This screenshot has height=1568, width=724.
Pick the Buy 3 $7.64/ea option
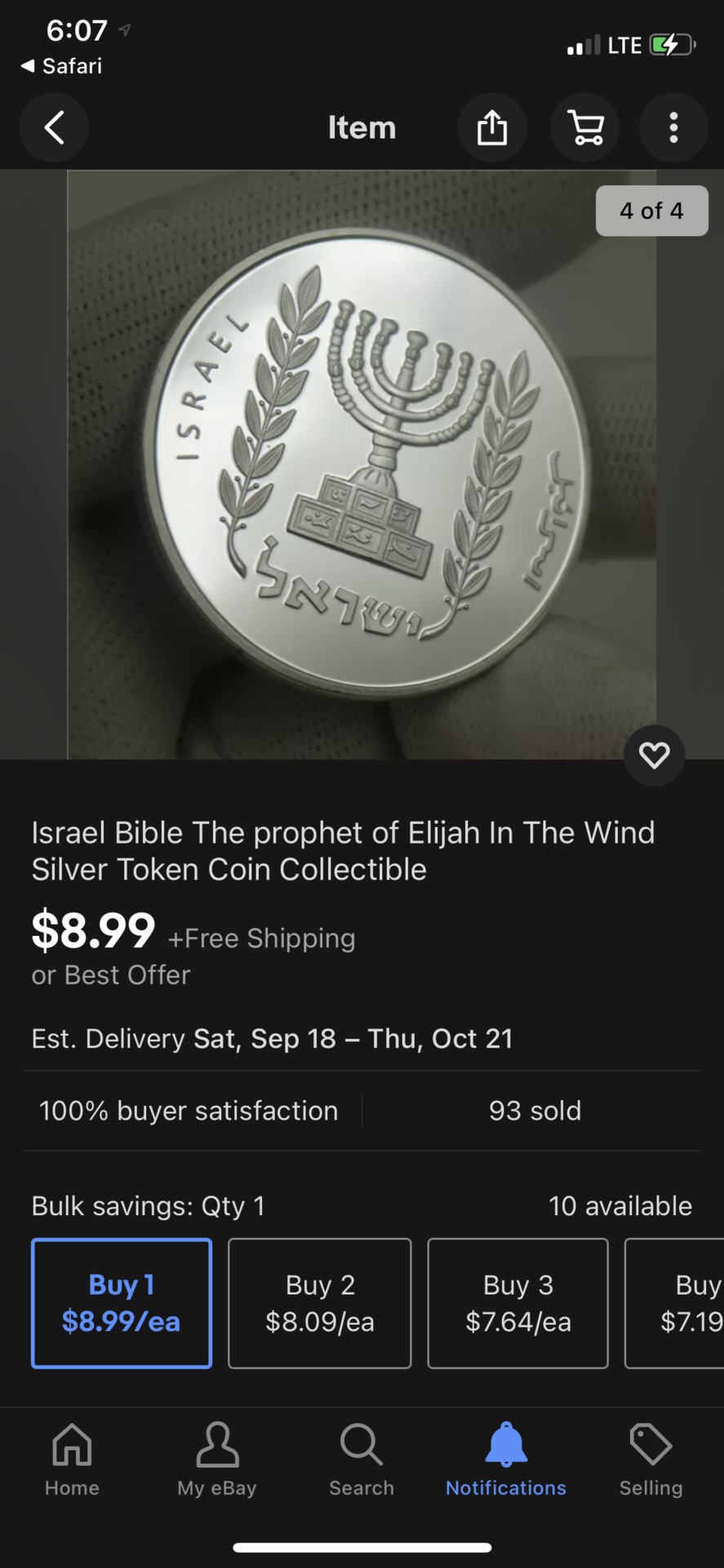(x=517, y=1303)
